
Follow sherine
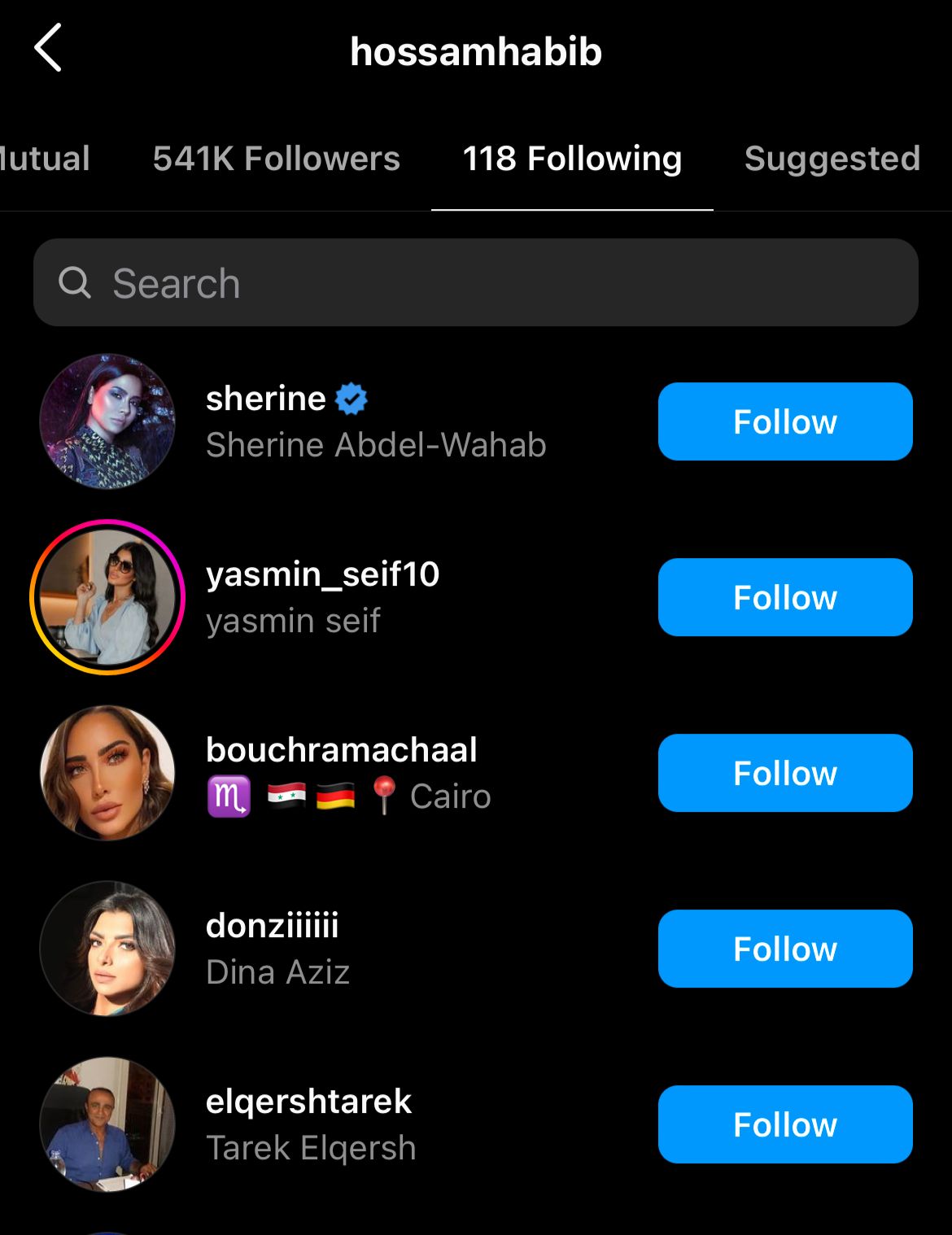coord(784,421)
